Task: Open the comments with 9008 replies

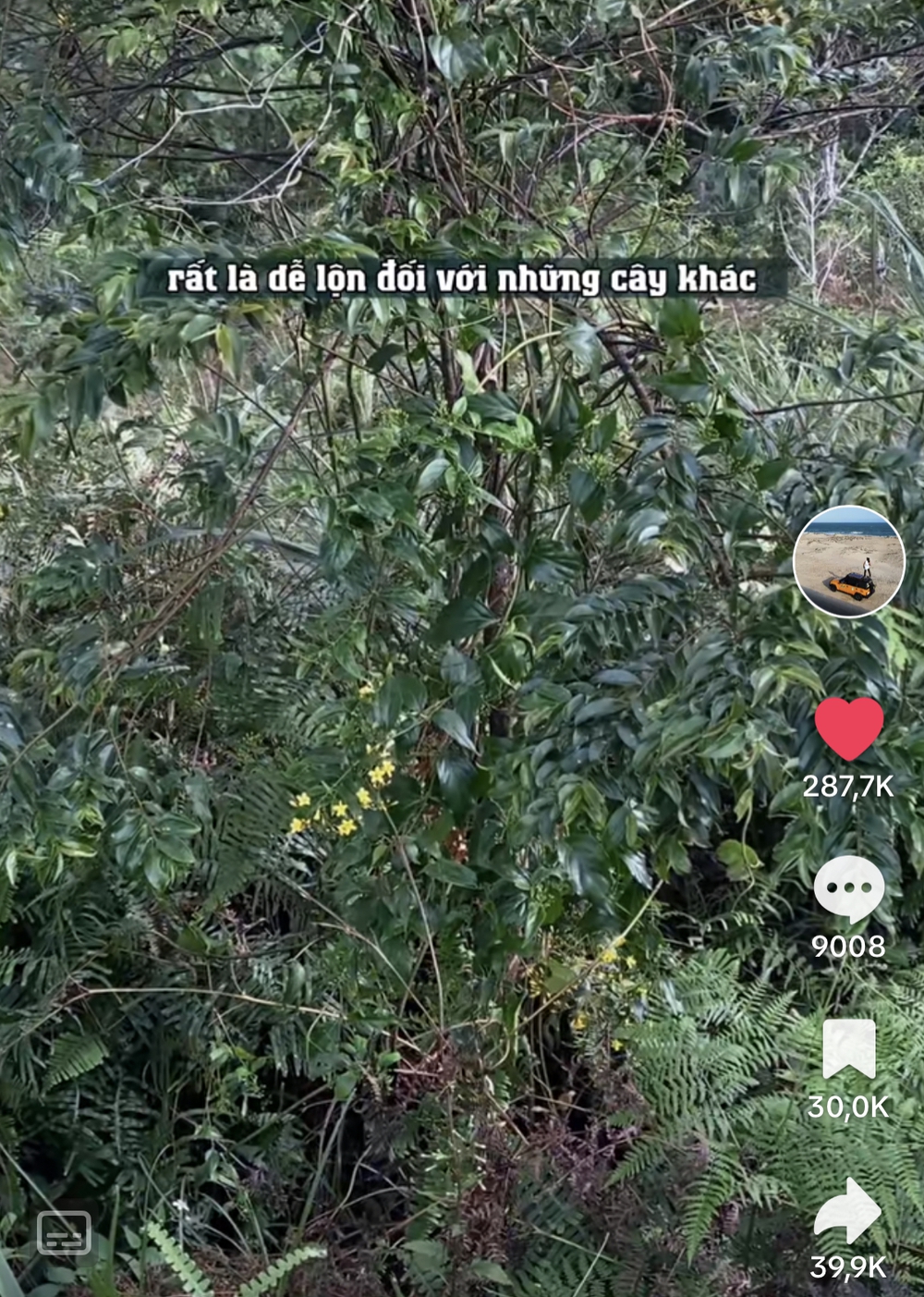Action: coord(848,888)
